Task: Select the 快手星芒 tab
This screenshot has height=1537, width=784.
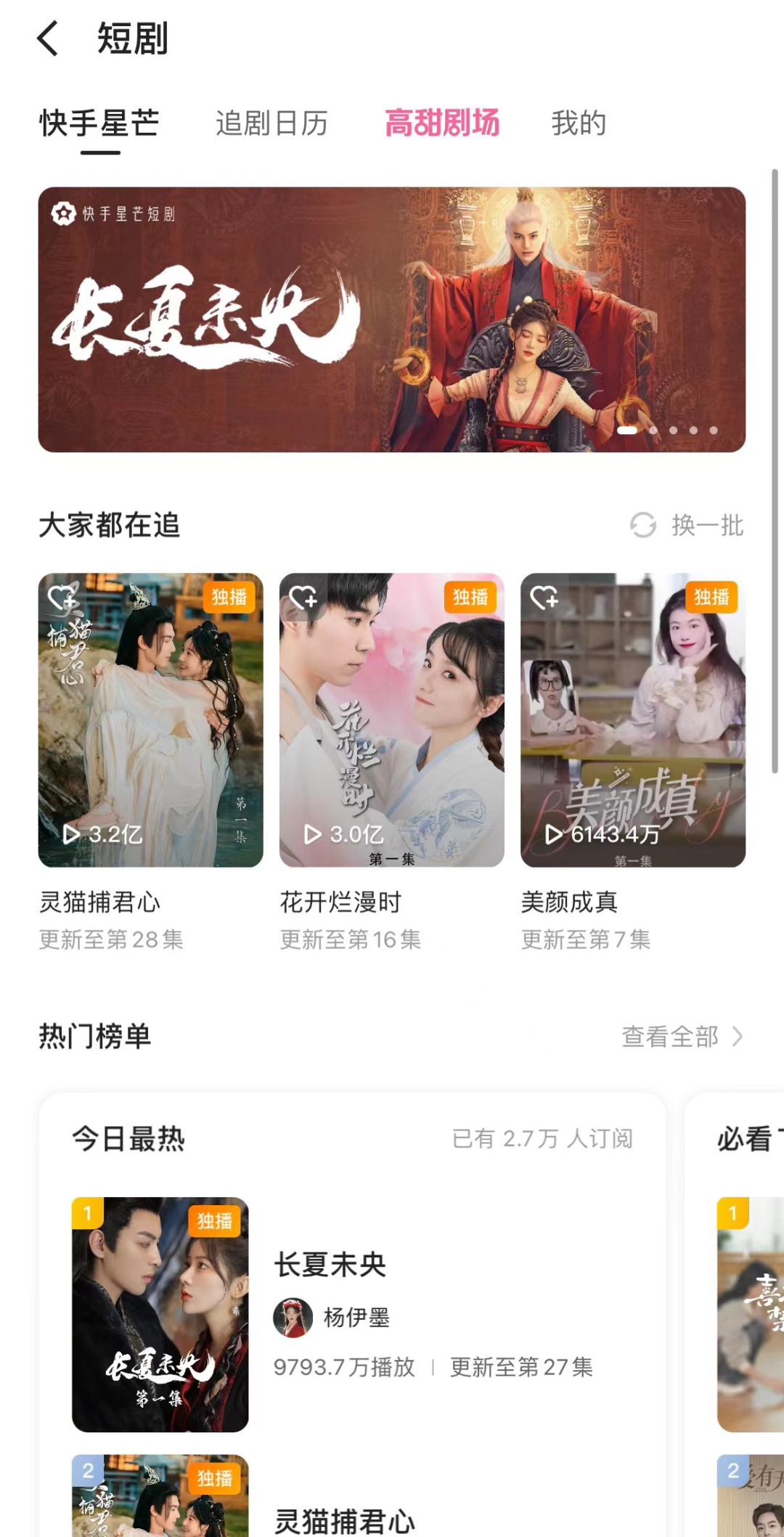Action: click(99, 123)
